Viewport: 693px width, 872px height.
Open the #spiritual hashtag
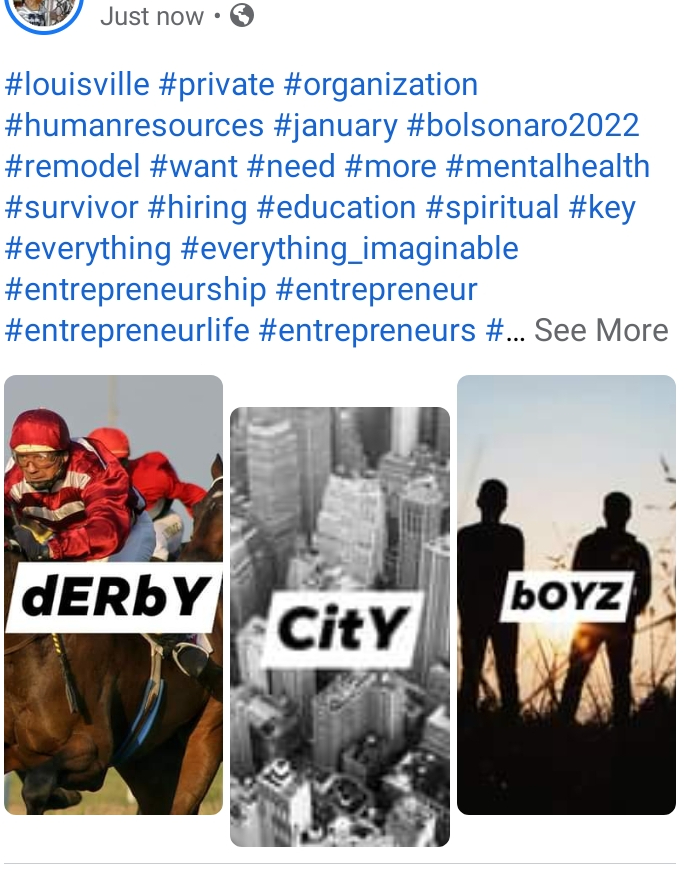492,208
